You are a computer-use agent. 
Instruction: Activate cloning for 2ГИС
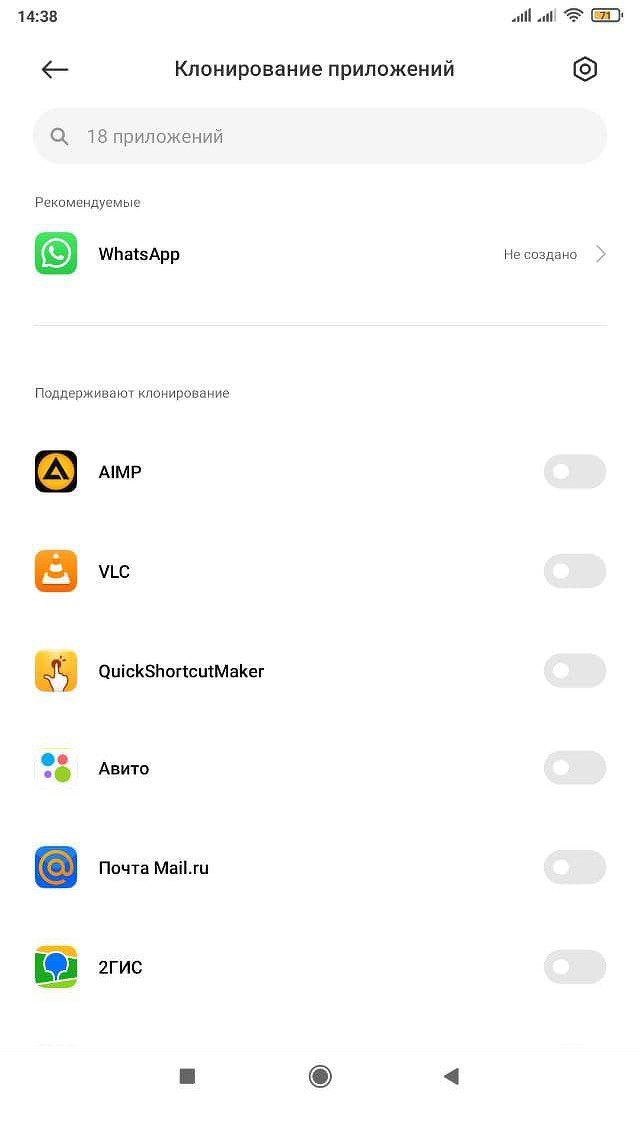click(574, 967)
